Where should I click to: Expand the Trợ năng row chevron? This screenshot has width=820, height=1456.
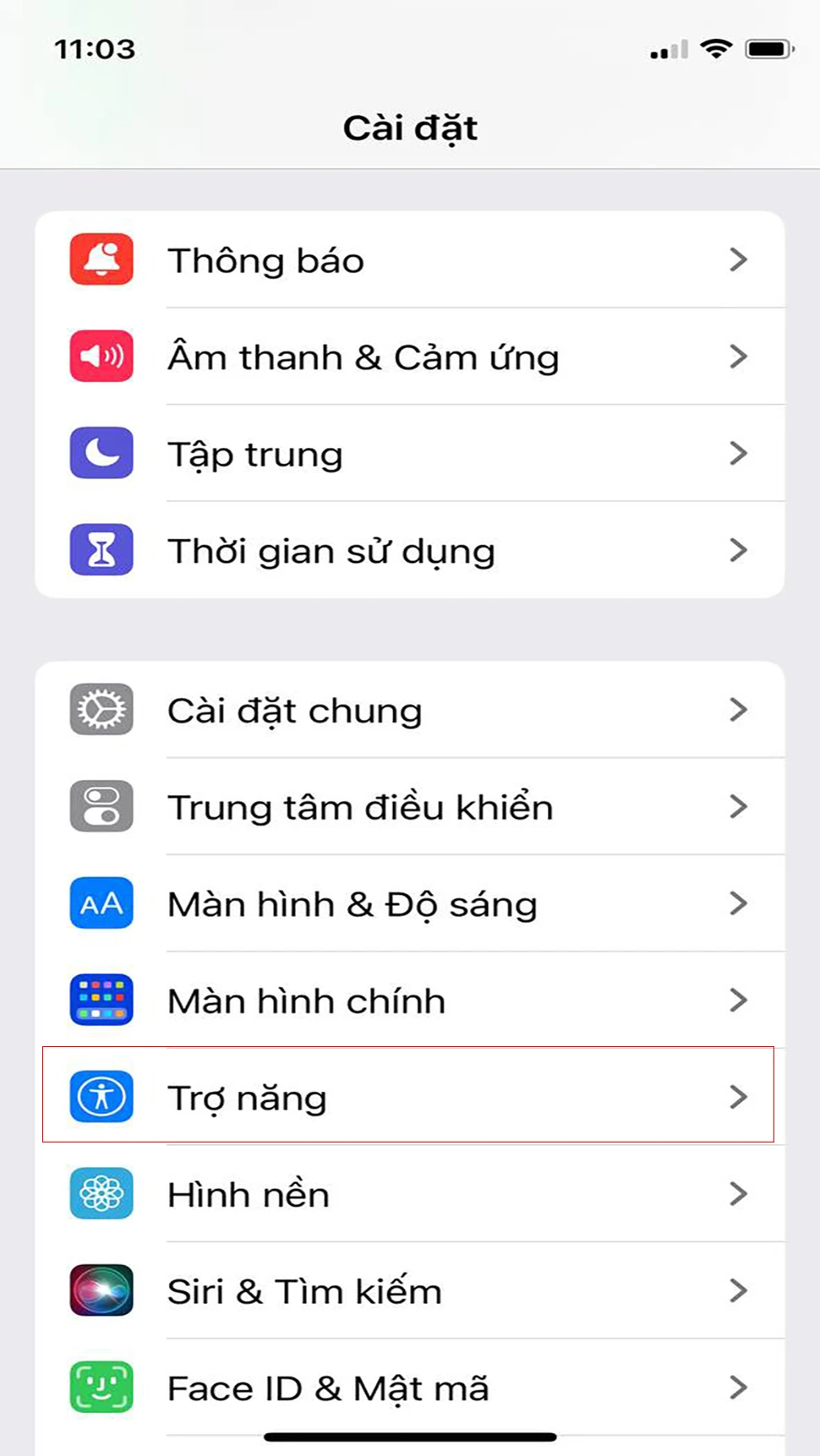(x=740, y=1096)
